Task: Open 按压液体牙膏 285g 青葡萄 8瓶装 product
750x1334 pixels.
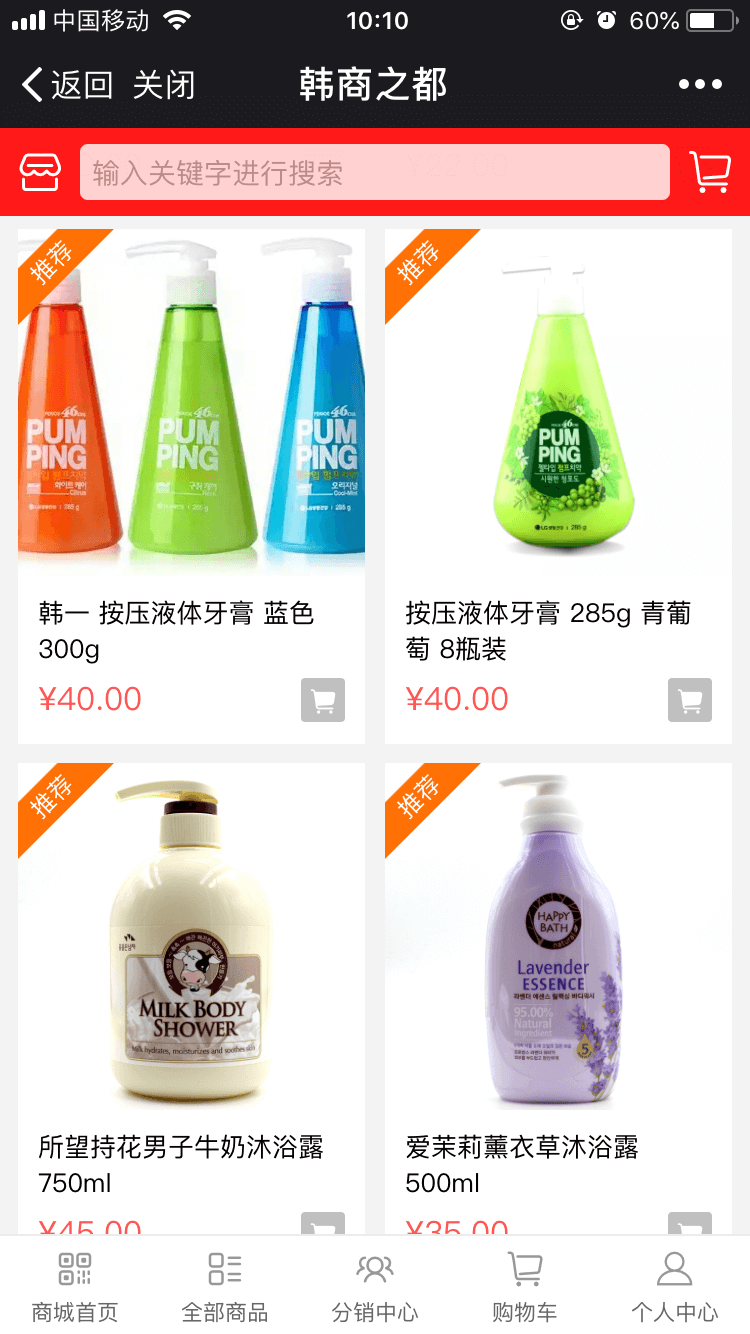Action: coord(558,400)
